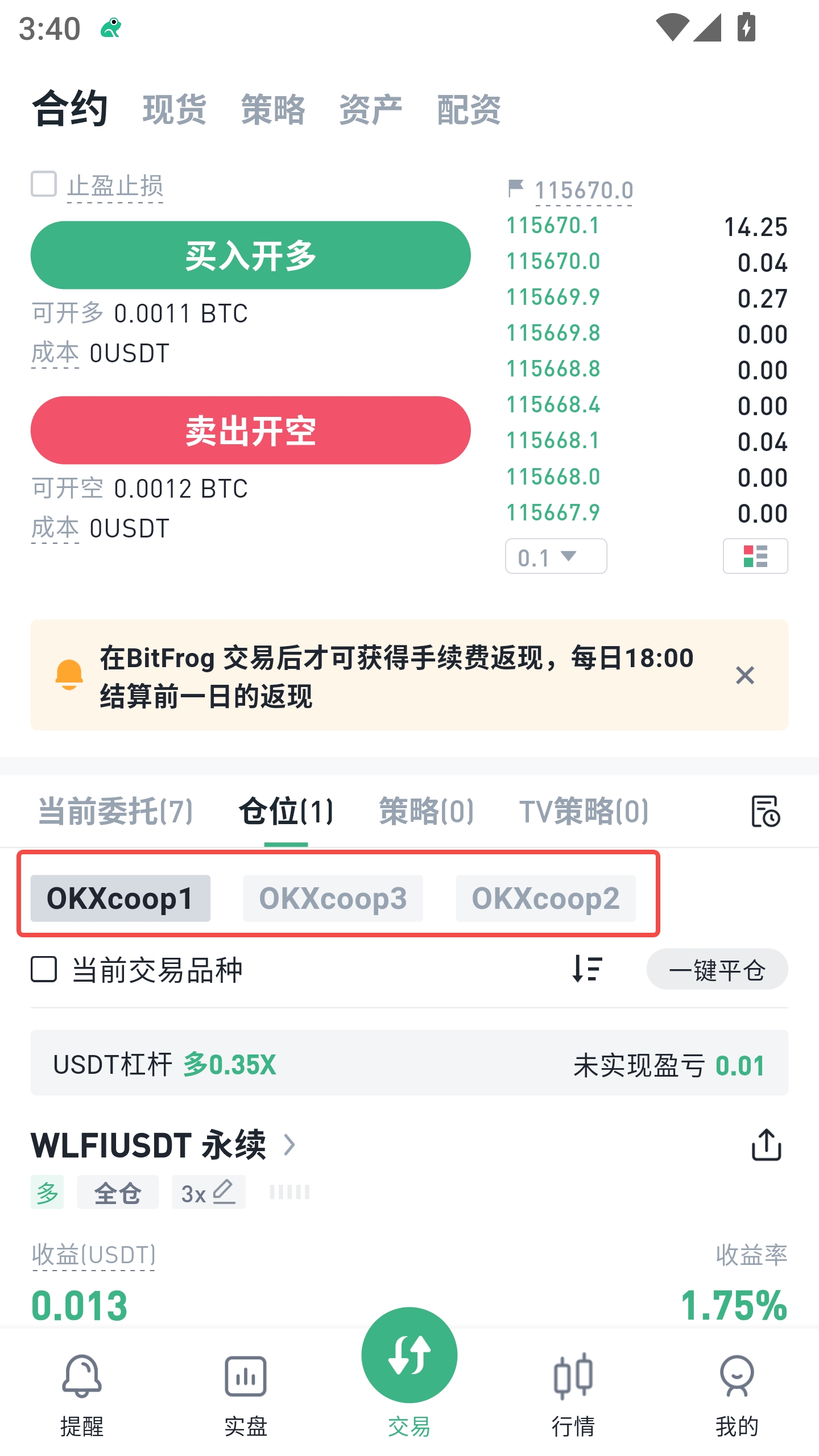Screen dimensions: 819x1456
Task: Open the TV策略(0) tab
Action: point(584,811)
